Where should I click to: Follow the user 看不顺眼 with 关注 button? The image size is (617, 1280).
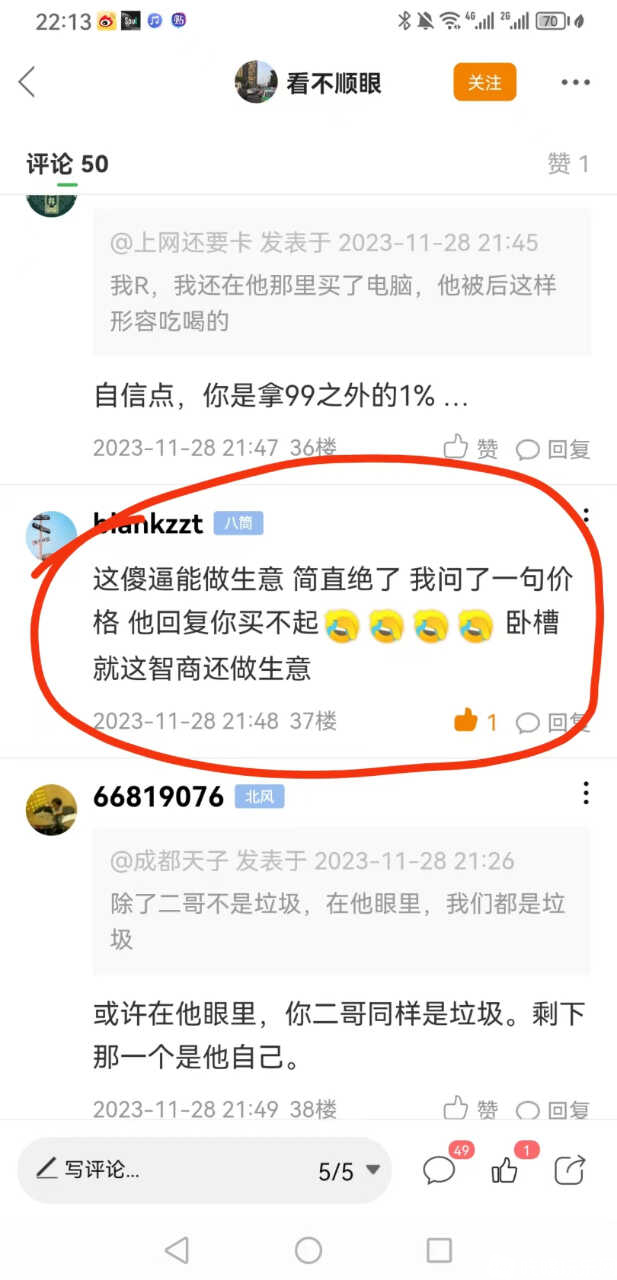click(x=484, y=82)
